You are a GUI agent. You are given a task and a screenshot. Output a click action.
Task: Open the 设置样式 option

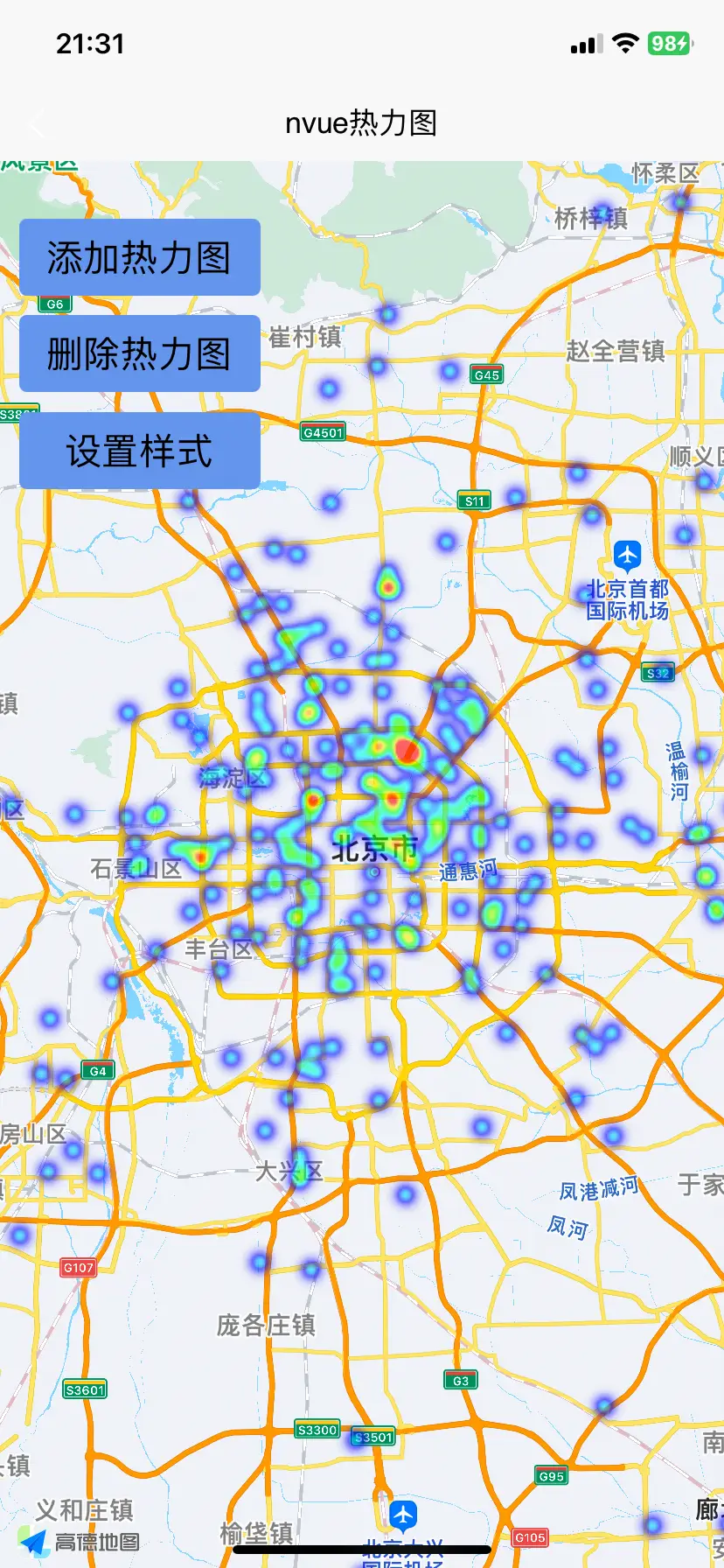pyautogui.click(x=140, y=451)
